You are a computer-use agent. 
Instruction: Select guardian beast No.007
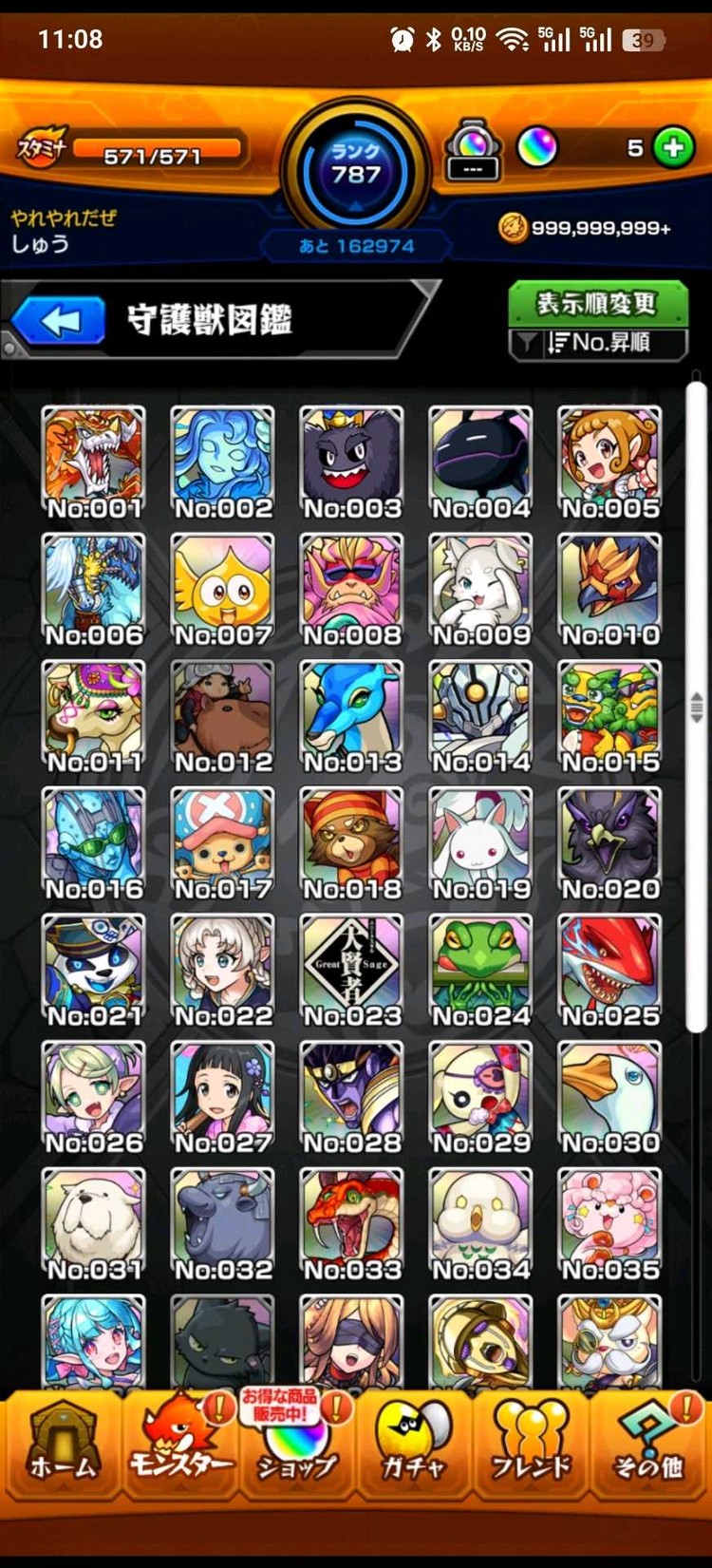[x=223, y=589]
